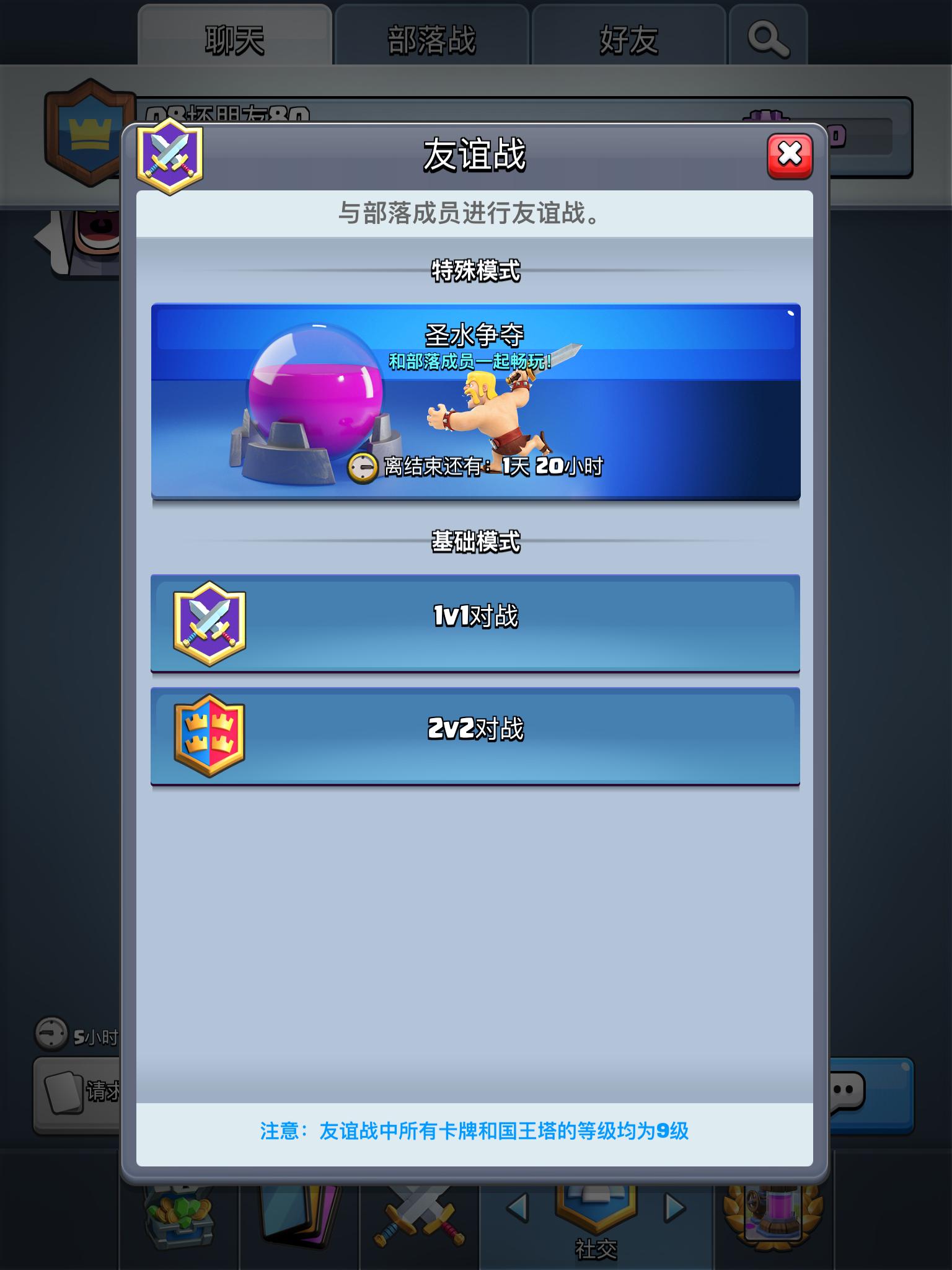Open the 好友 tab

pos(628,40)
